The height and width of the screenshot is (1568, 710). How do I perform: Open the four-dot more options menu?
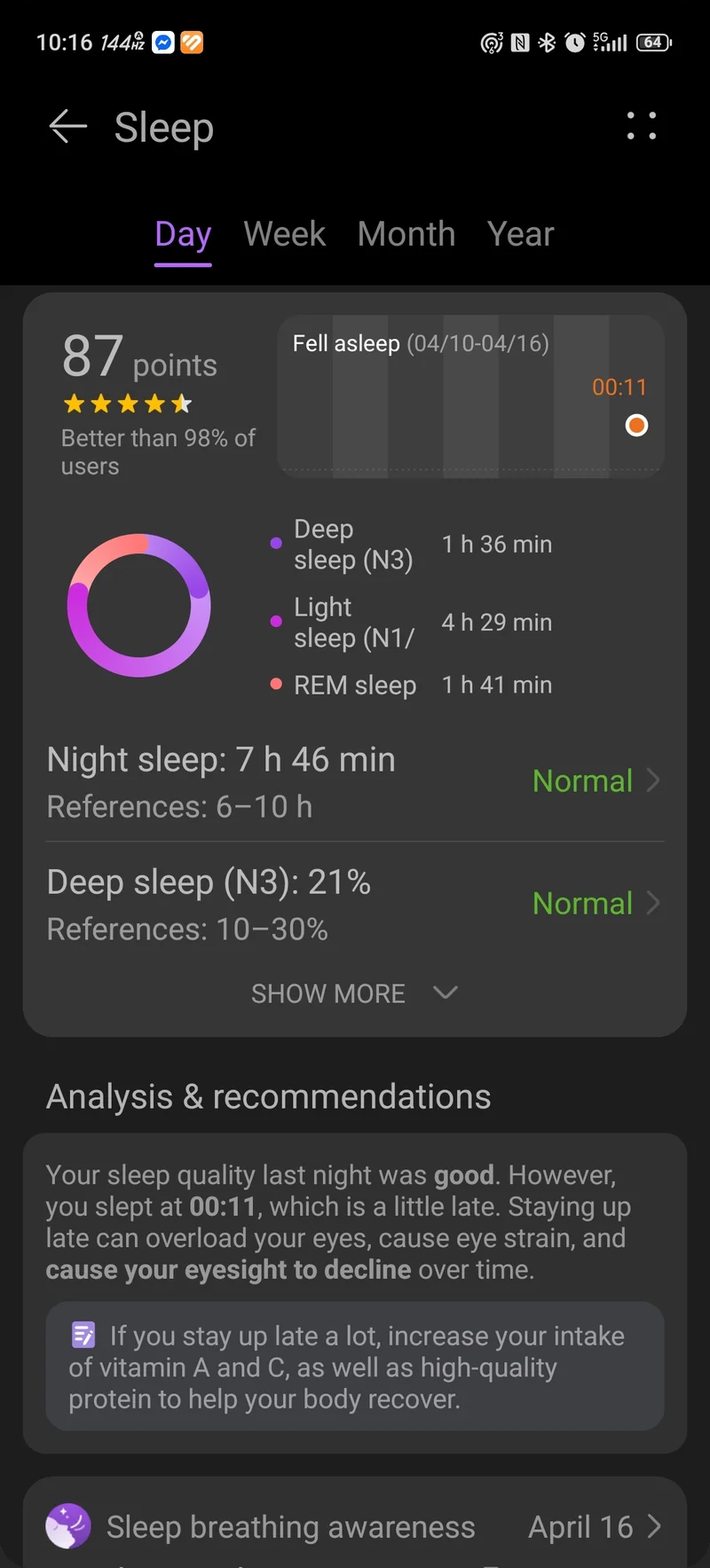(x=641, y=126)
